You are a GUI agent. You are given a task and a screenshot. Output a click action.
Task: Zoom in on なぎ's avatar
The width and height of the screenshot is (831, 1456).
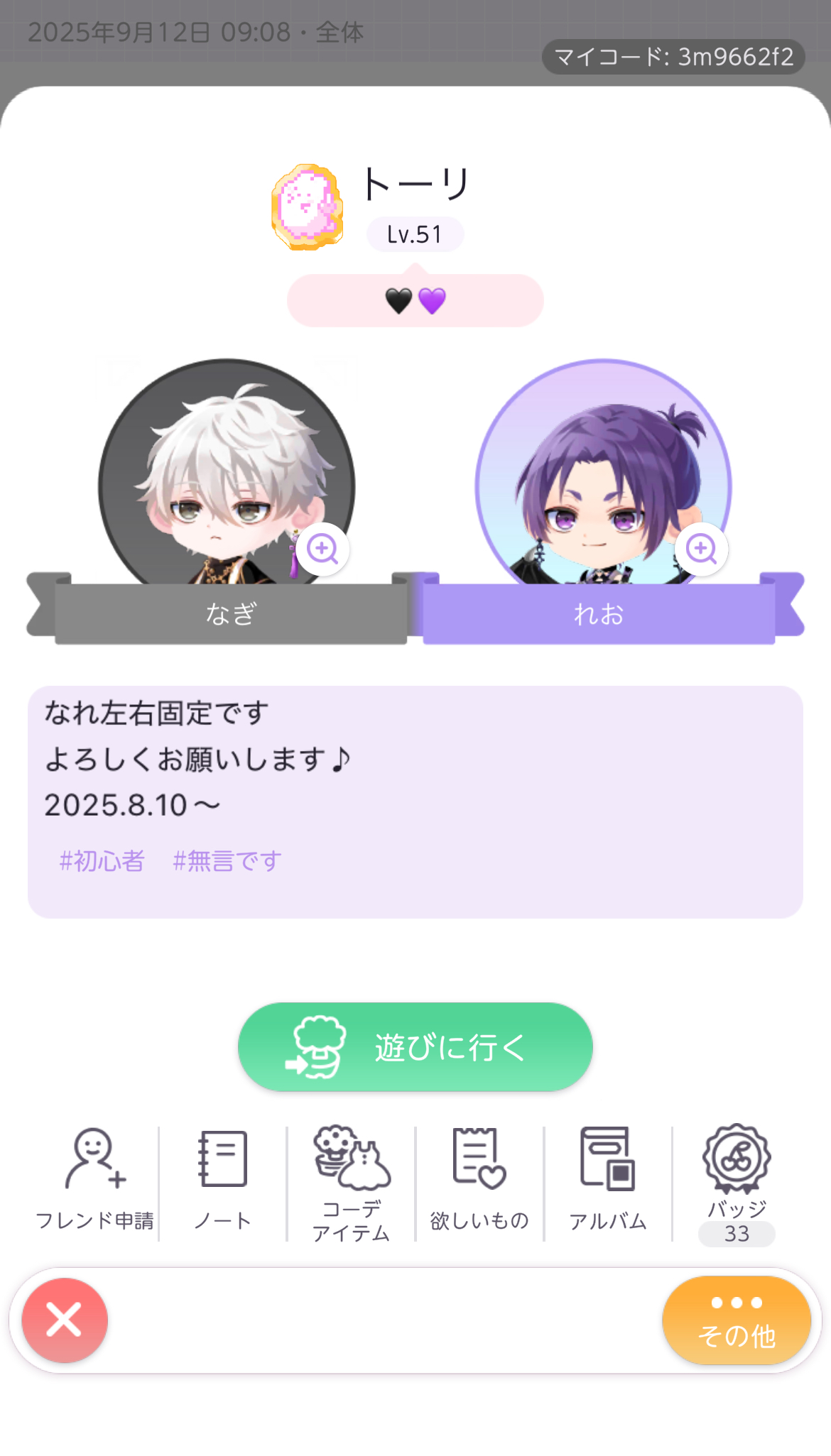[322, 549]
